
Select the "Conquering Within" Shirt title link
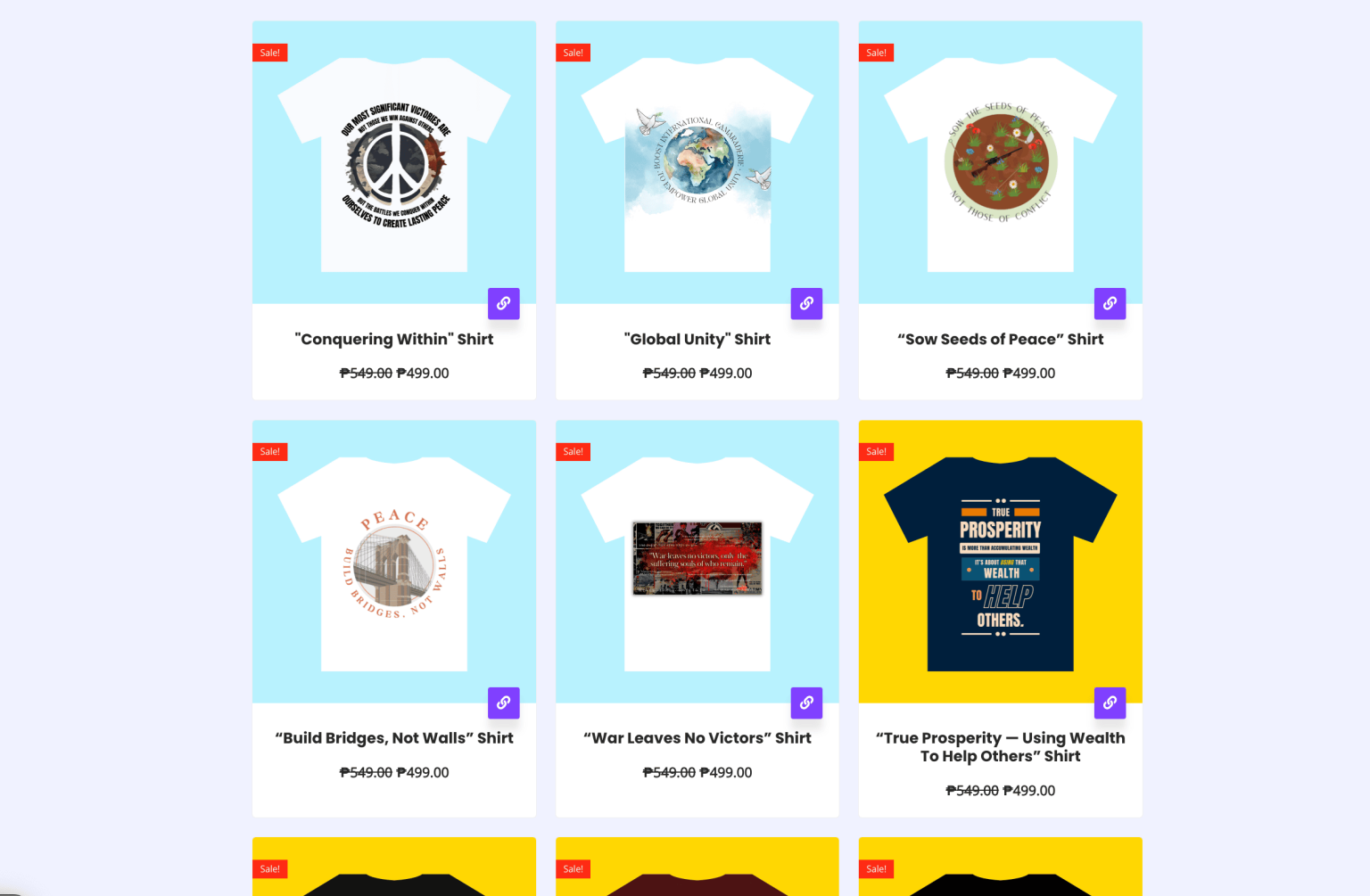tap(393, 339)
